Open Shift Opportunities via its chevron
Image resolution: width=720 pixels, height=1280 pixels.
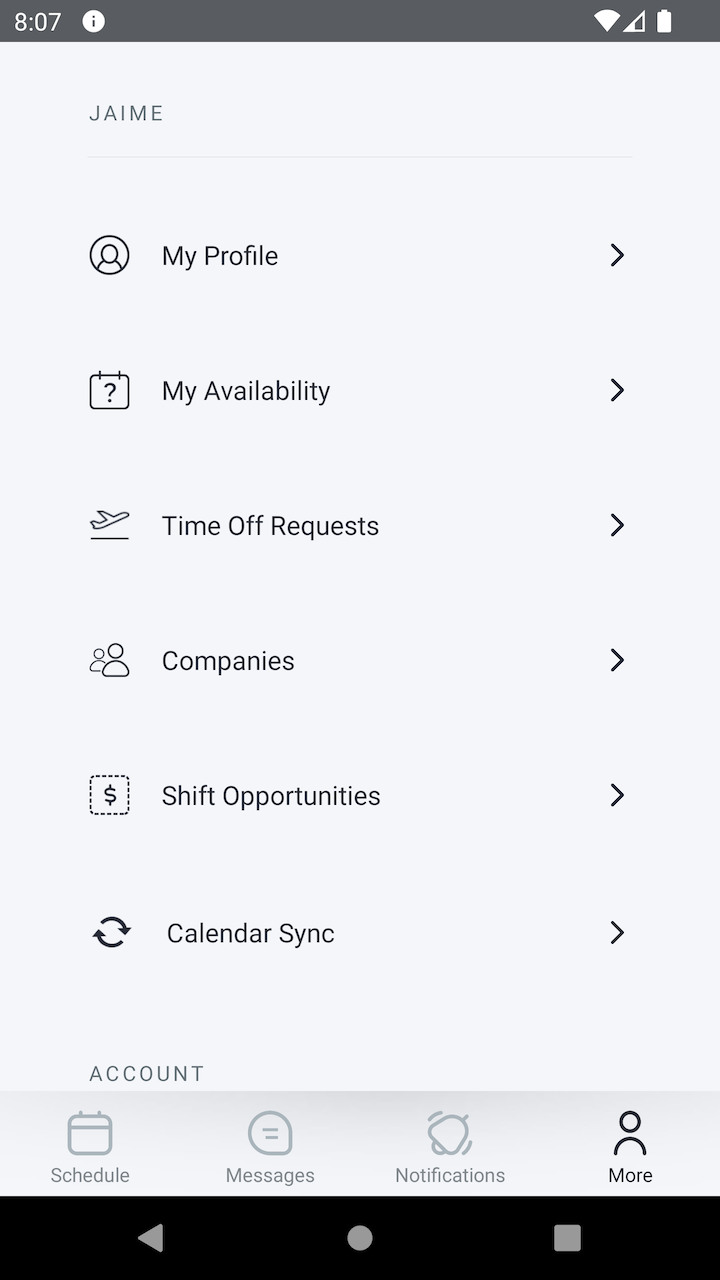[617, 795]
